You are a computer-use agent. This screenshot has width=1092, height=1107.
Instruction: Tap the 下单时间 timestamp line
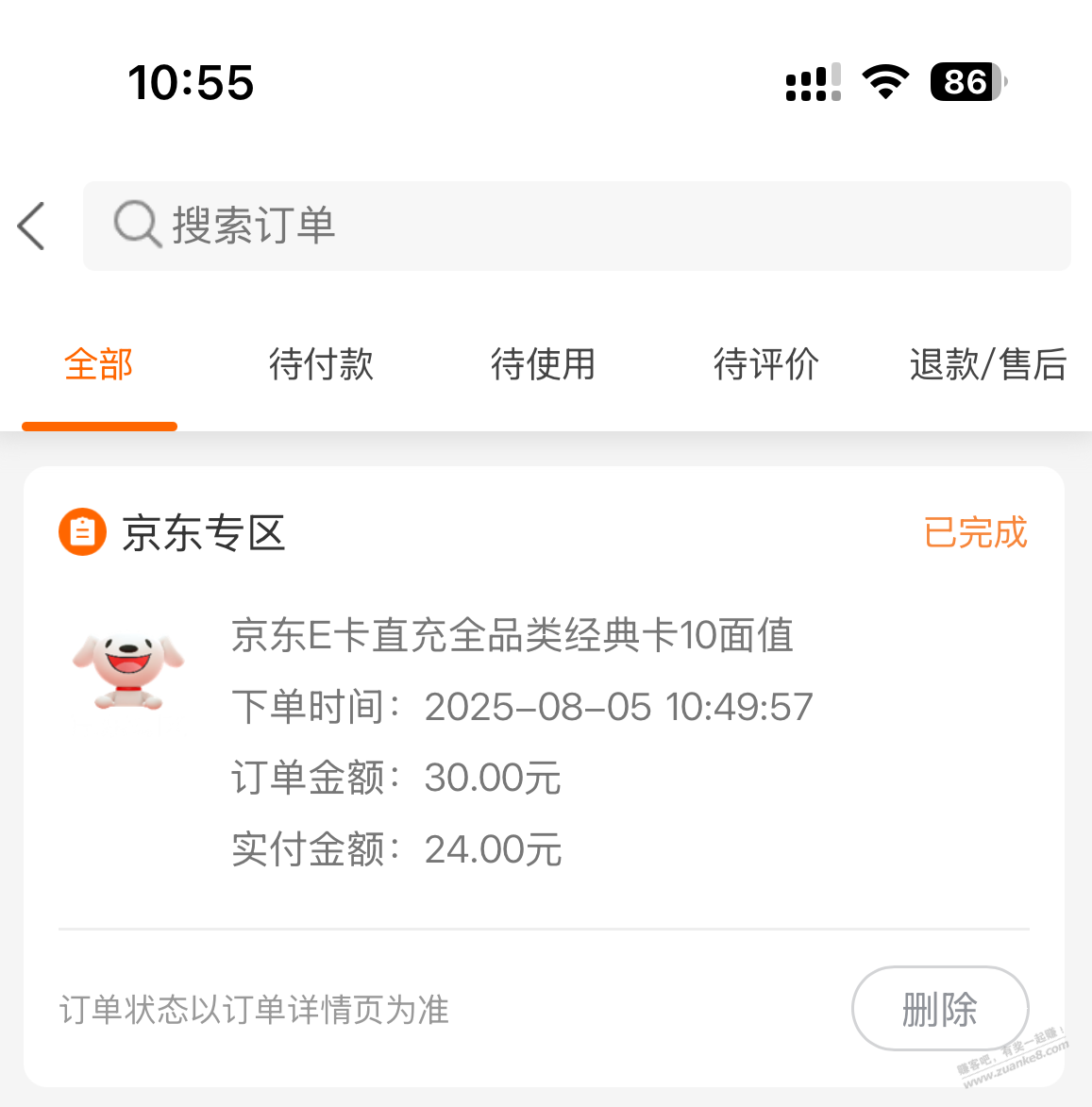click(x=524, y=706)
